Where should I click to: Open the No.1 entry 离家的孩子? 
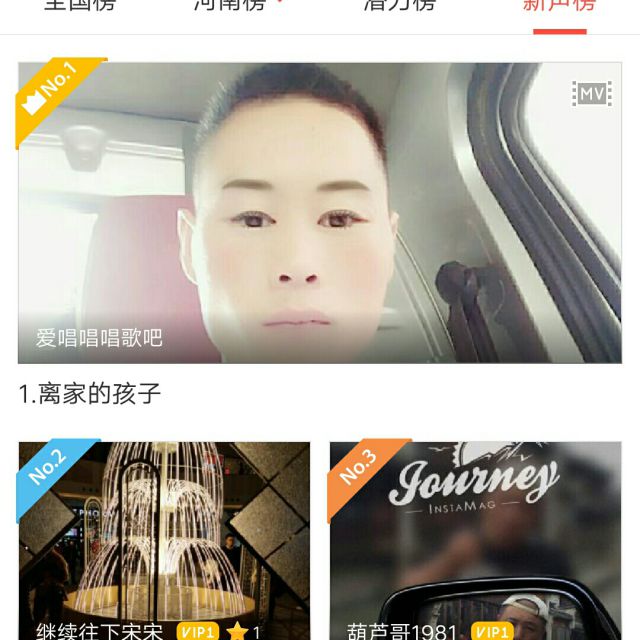[319, 213]
